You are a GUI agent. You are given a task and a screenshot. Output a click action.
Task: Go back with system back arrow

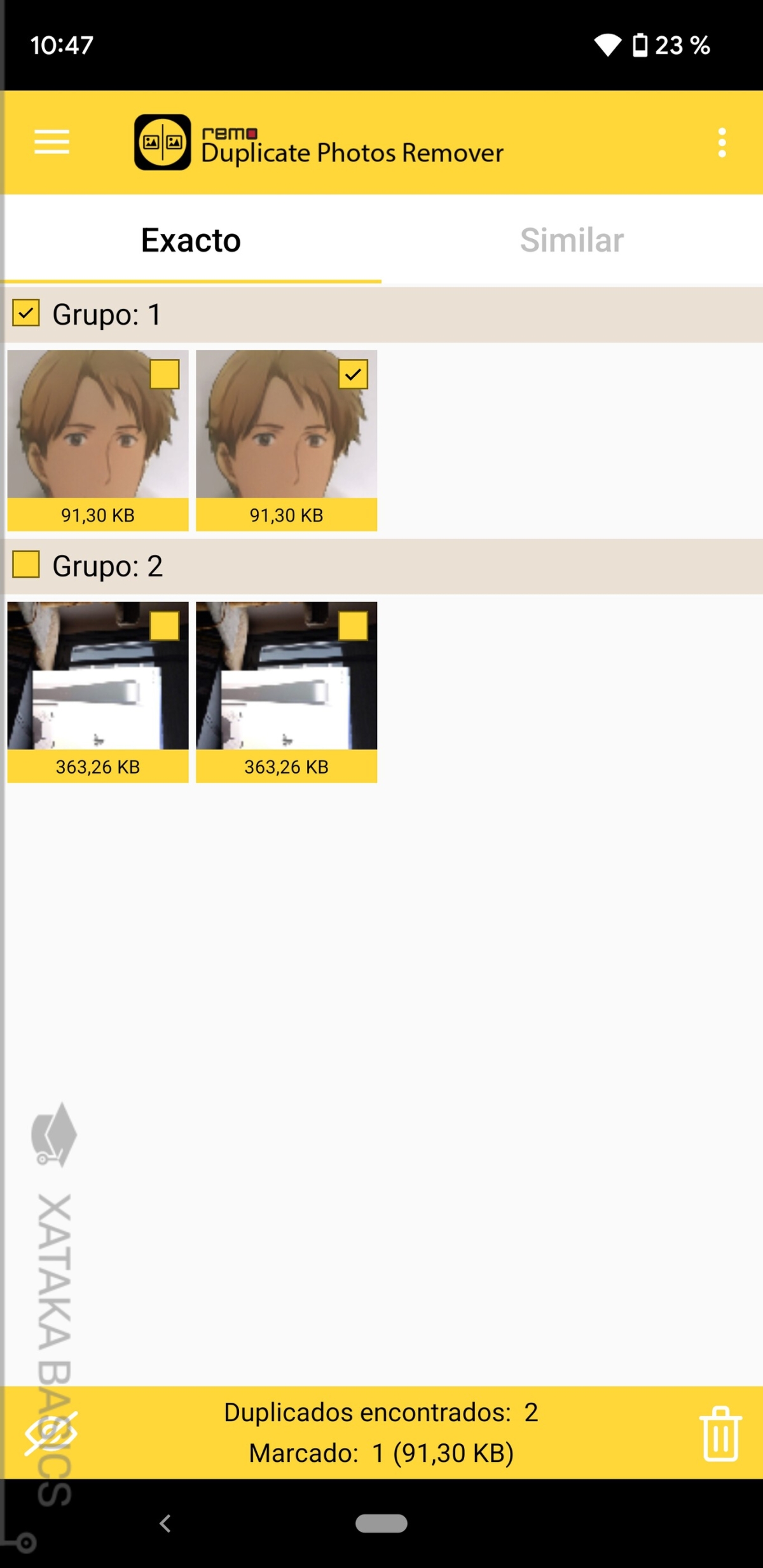165,1524
